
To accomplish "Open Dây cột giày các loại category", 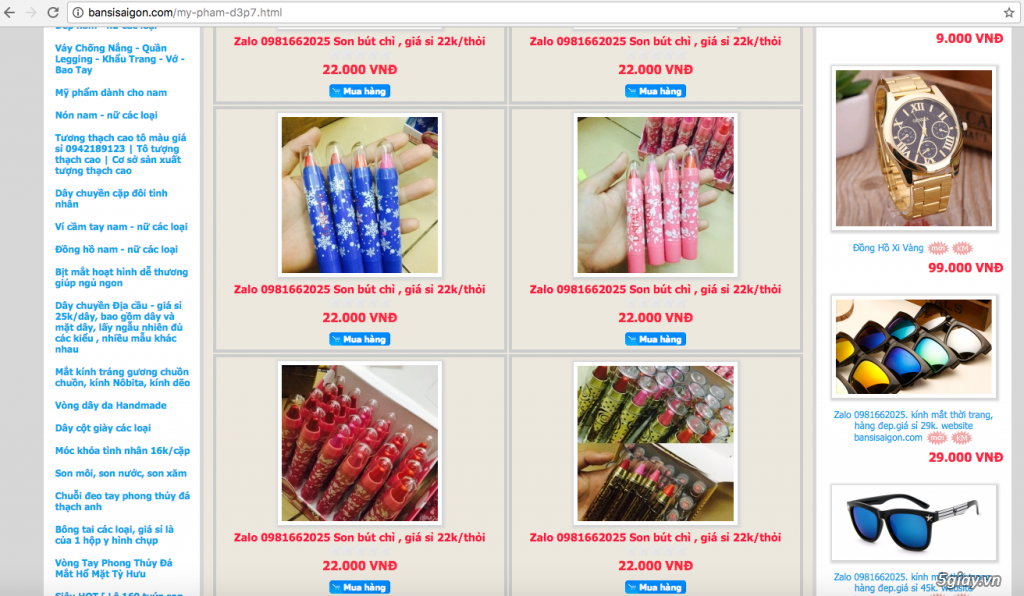I will click(x=103, y=428).
